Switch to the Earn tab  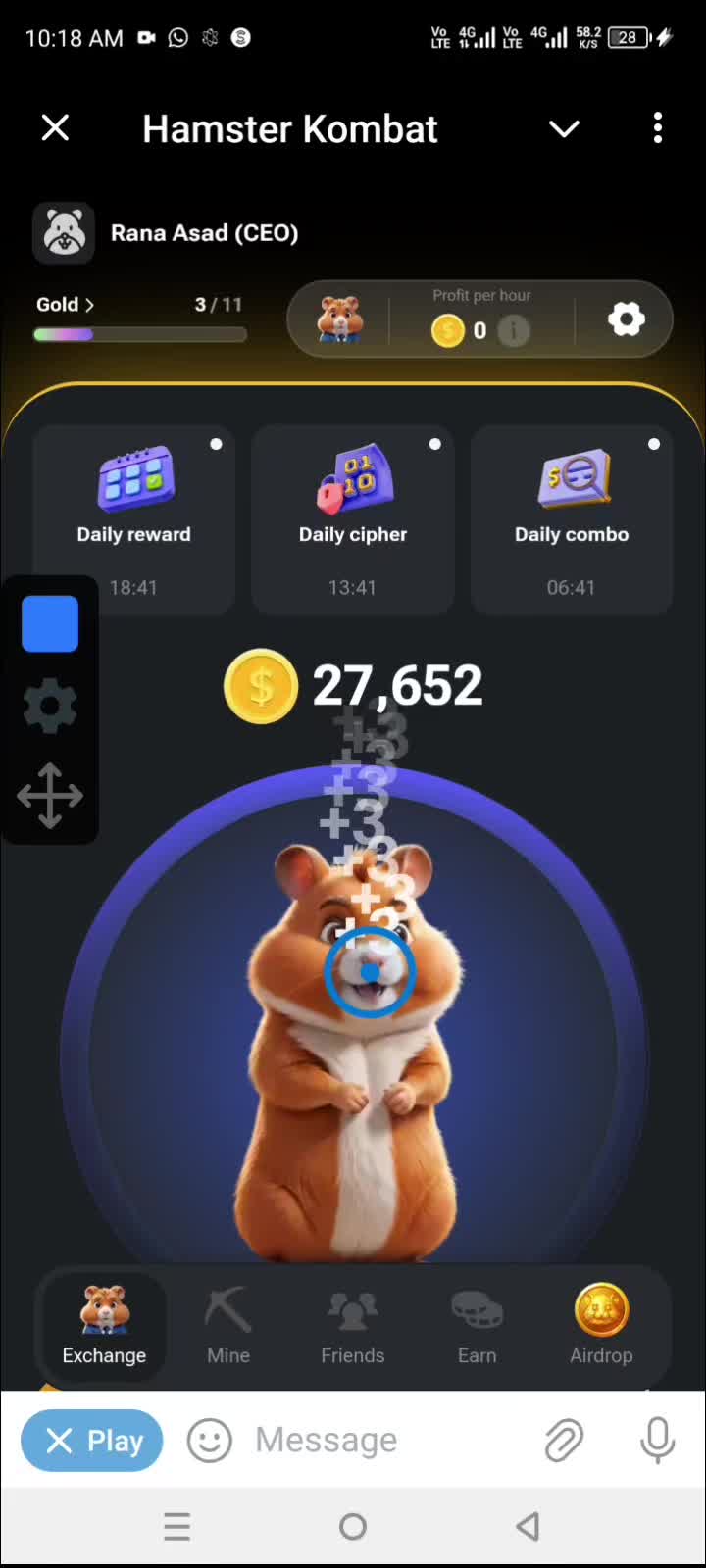point(478,1326)
